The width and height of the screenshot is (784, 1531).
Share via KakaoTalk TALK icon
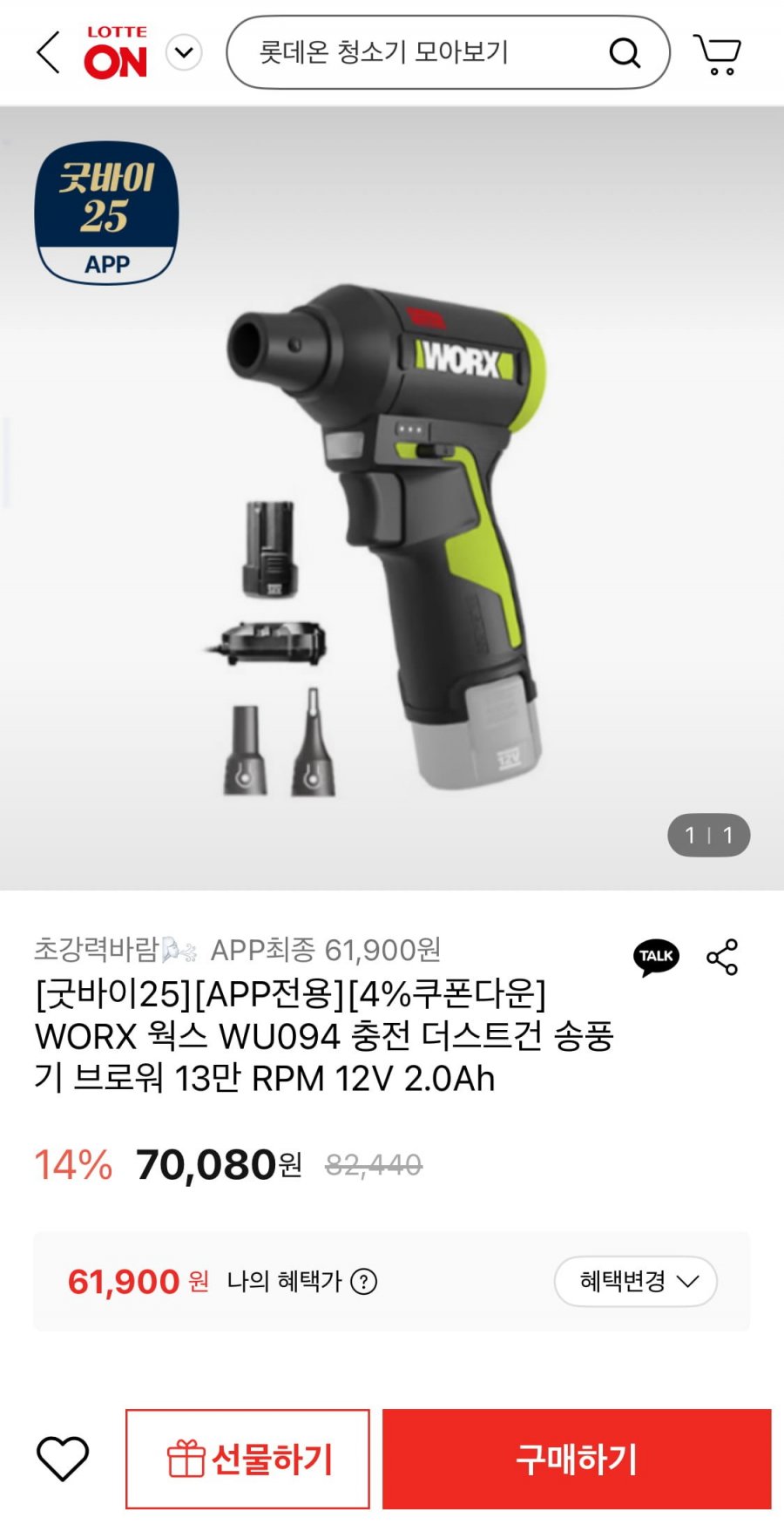(656, 957)
